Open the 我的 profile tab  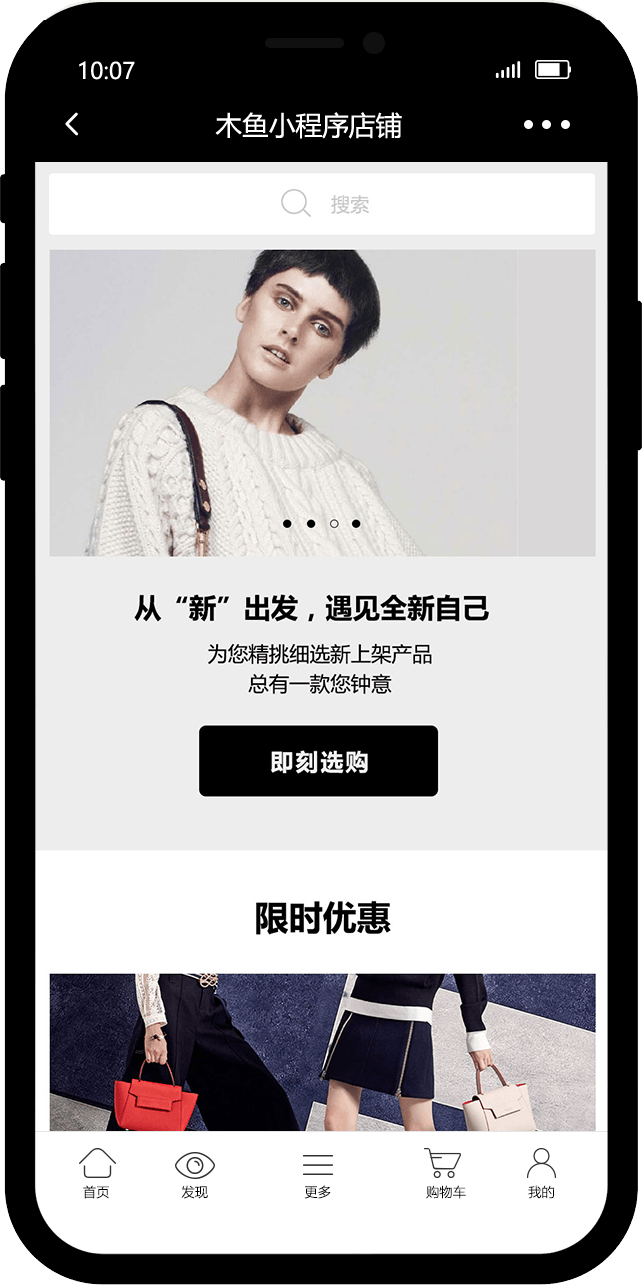tap(541, 1173)
